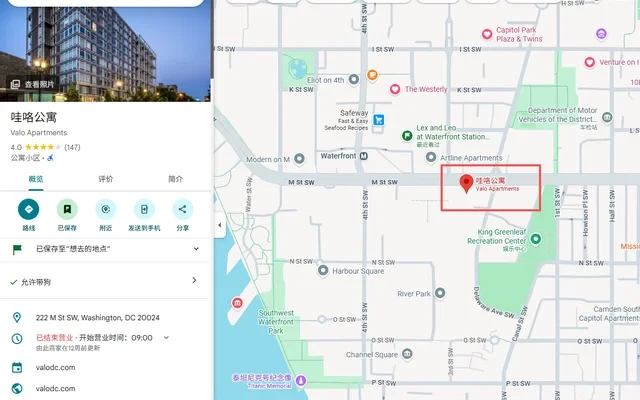640x400 pixels.
Task: Expand the 已保存至"想去的地点" dropdown
Action: 195,248
